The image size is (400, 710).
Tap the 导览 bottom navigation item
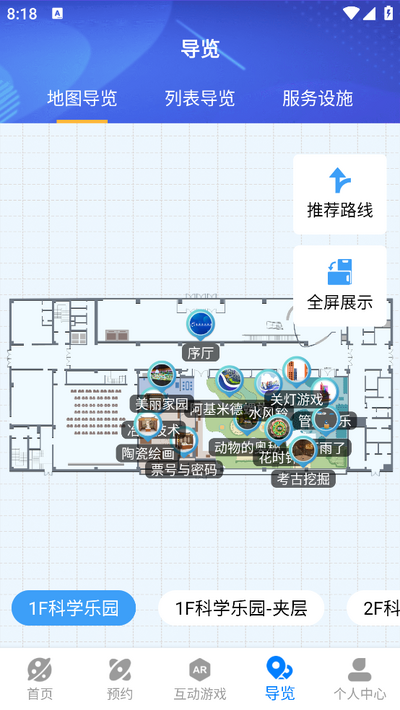pos(280,679)
